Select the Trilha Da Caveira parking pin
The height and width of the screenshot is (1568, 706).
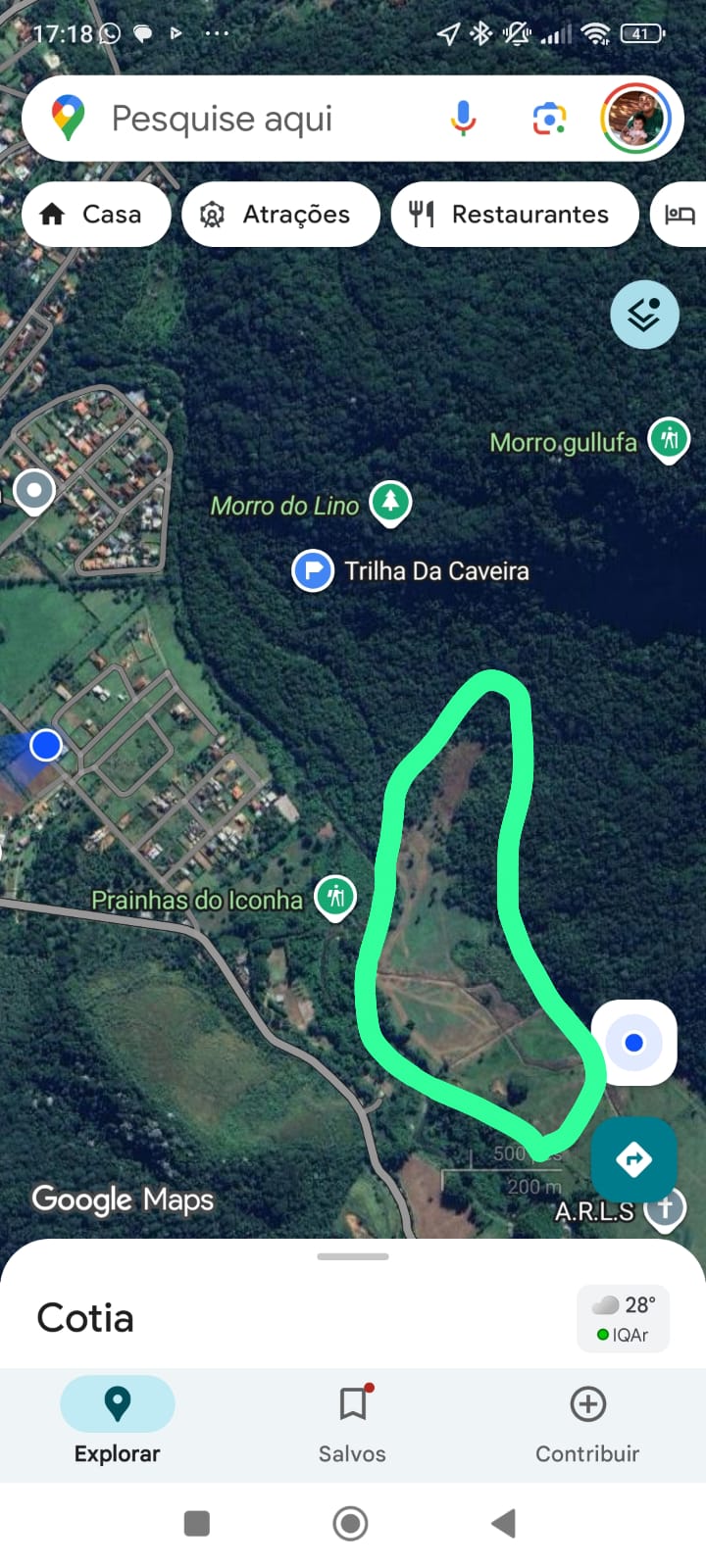tap(313, 570)
